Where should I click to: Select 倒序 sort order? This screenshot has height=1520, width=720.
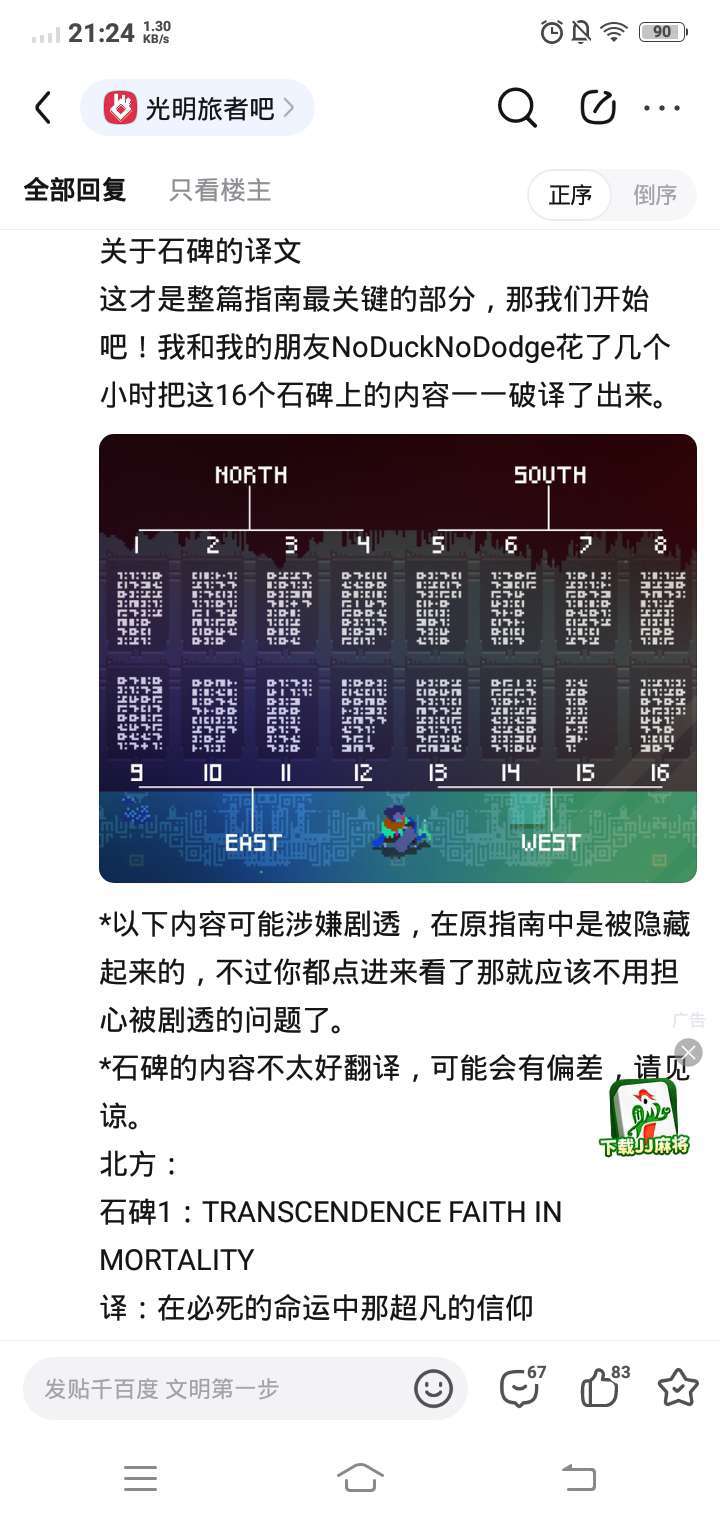point(655,194)
